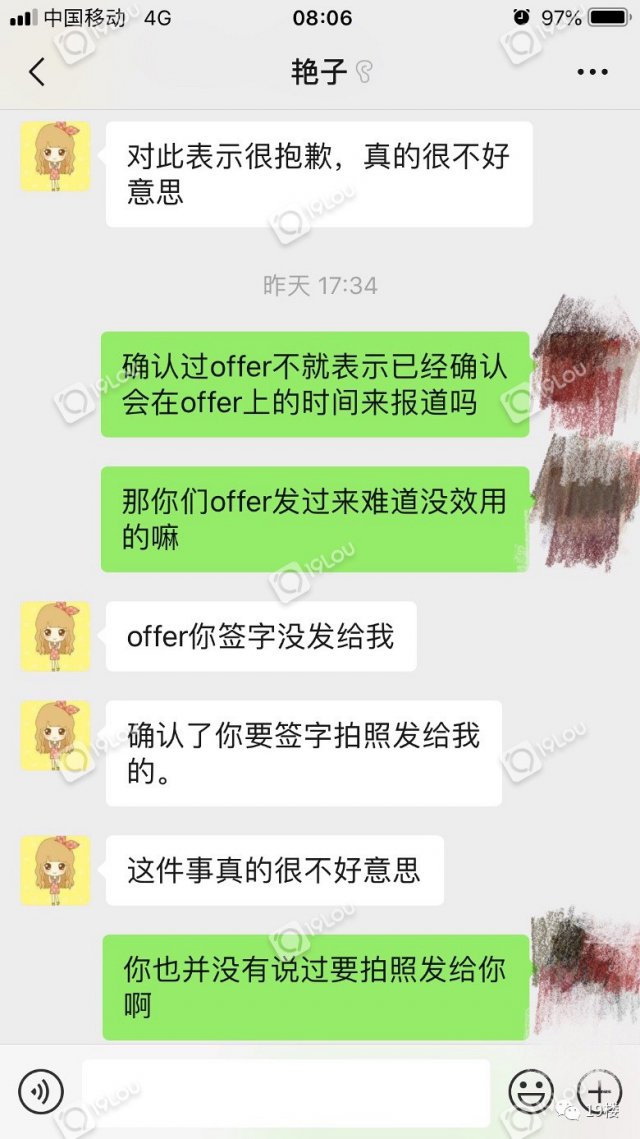Open profile from avatar beside "offer你签字没发给我"
Viewport: 640px width, 1139px height.
[x=56, y=636]
